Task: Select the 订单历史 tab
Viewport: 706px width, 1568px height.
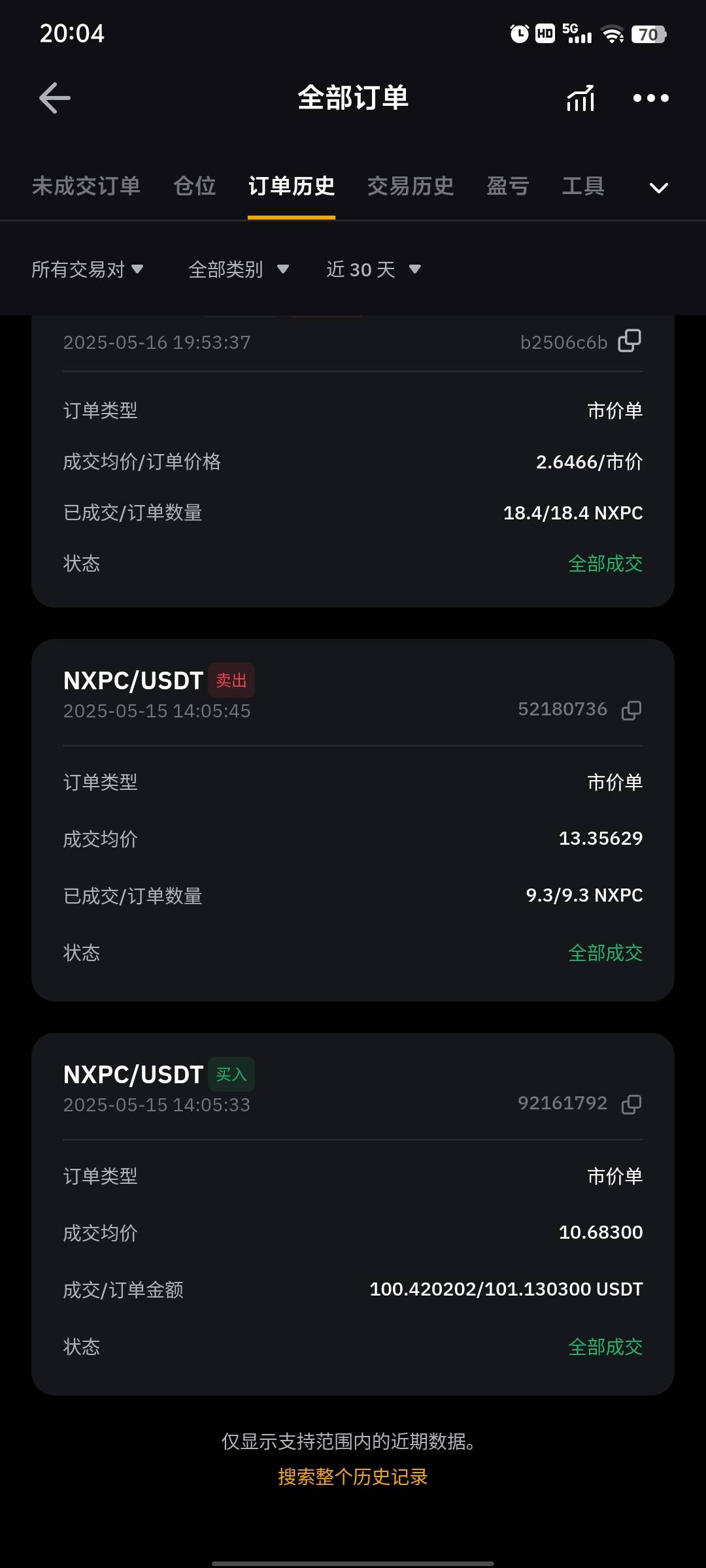Action: coord(292,186)
